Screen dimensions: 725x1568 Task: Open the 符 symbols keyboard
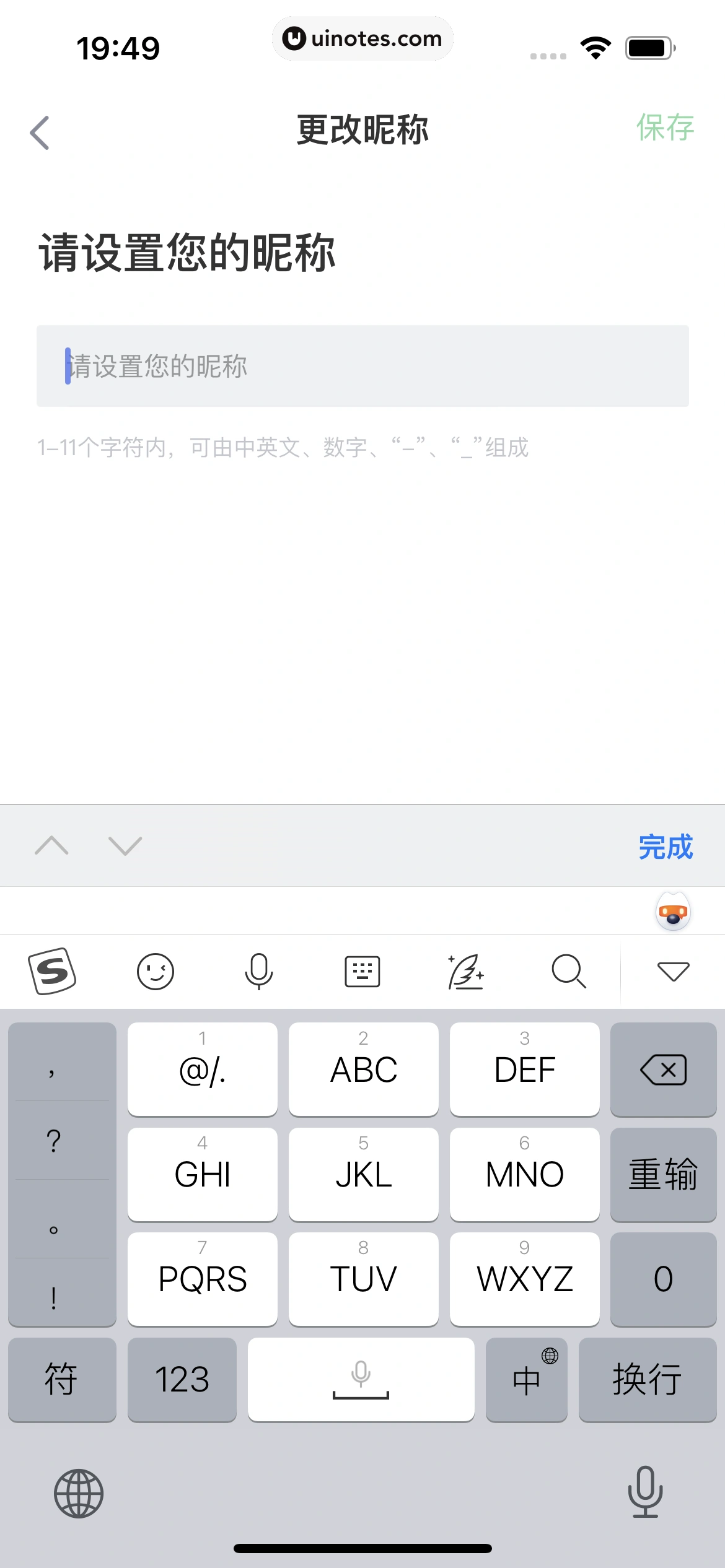pos(61,1380)
